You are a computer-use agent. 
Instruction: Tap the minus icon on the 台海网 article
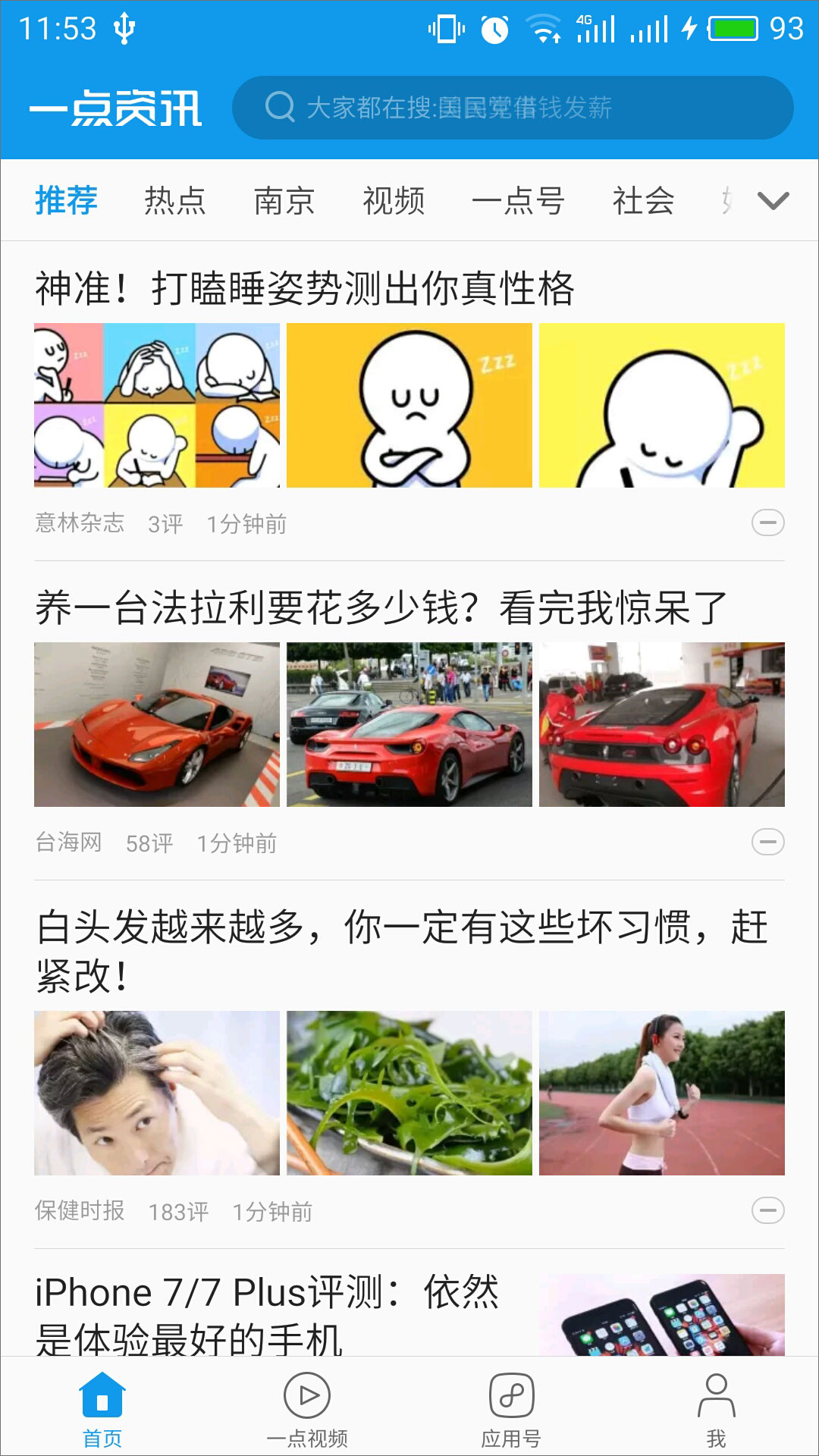(x=767, y=842)
